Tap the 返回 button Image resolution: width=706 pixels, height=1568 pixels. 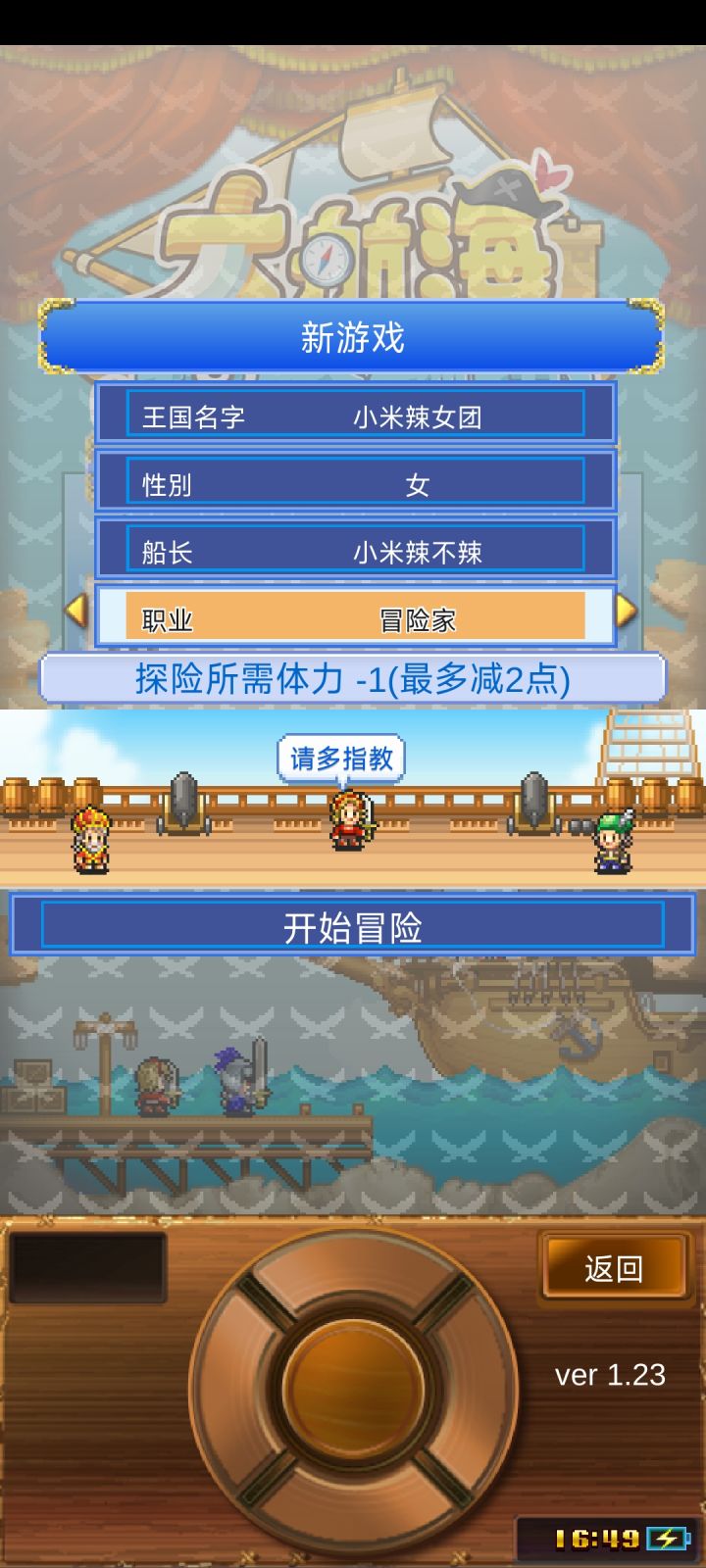[x=616, y=1267]
